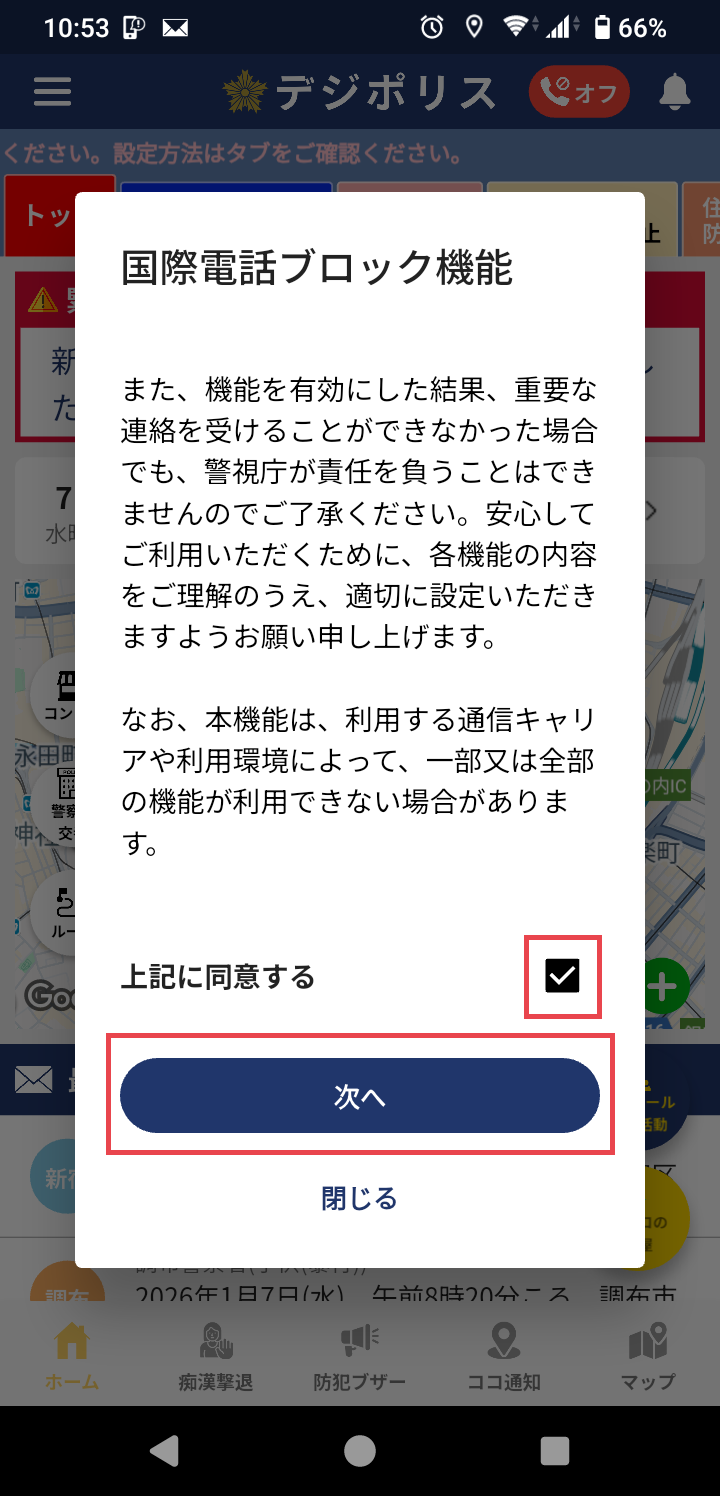Open the hamburger navigation menu
Viewport: 720px width, 1496px height.
click(52, 92)
